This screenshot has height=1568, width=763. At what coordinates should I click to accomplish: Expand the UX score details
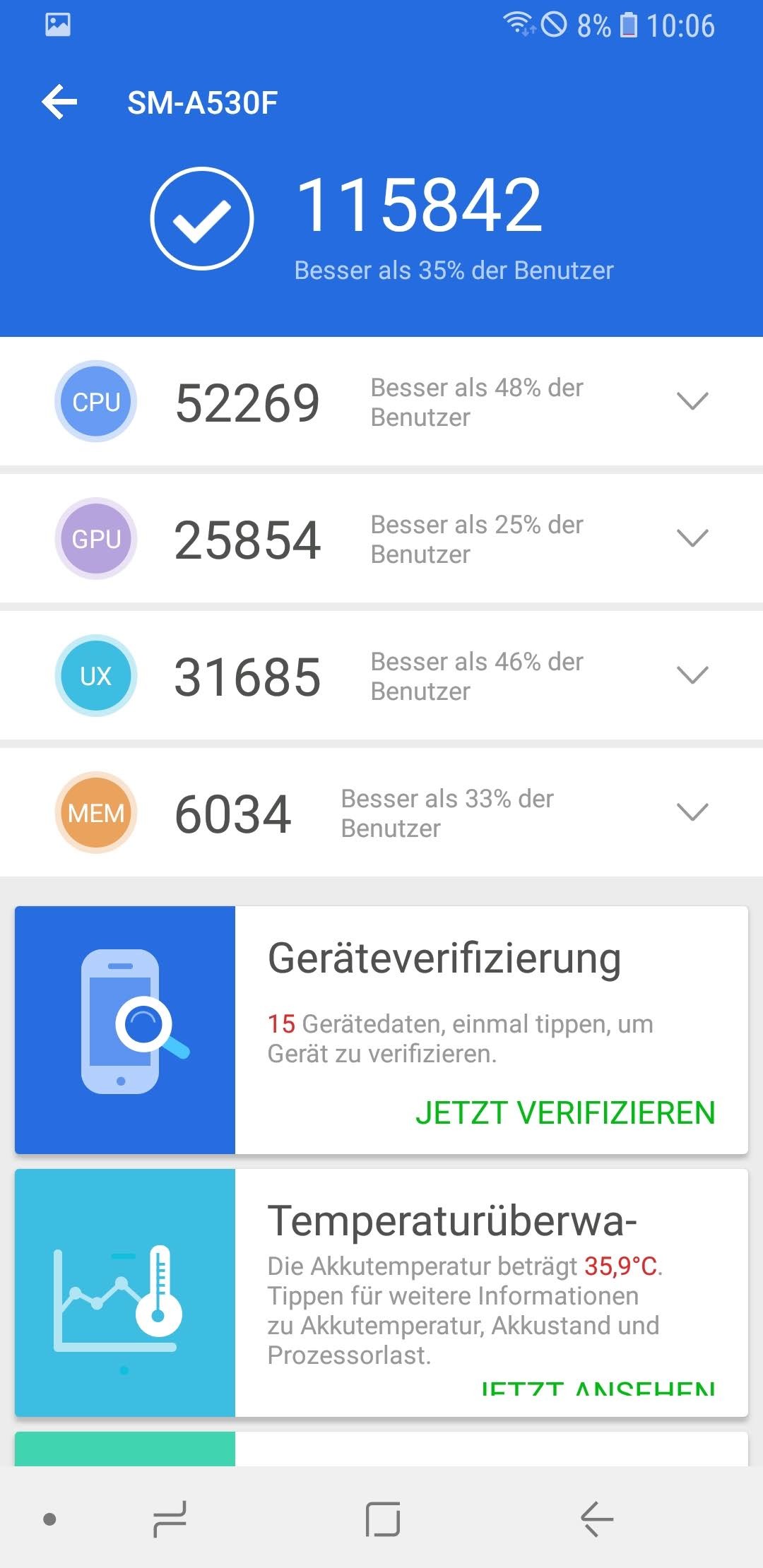click(x=692, y=675)
